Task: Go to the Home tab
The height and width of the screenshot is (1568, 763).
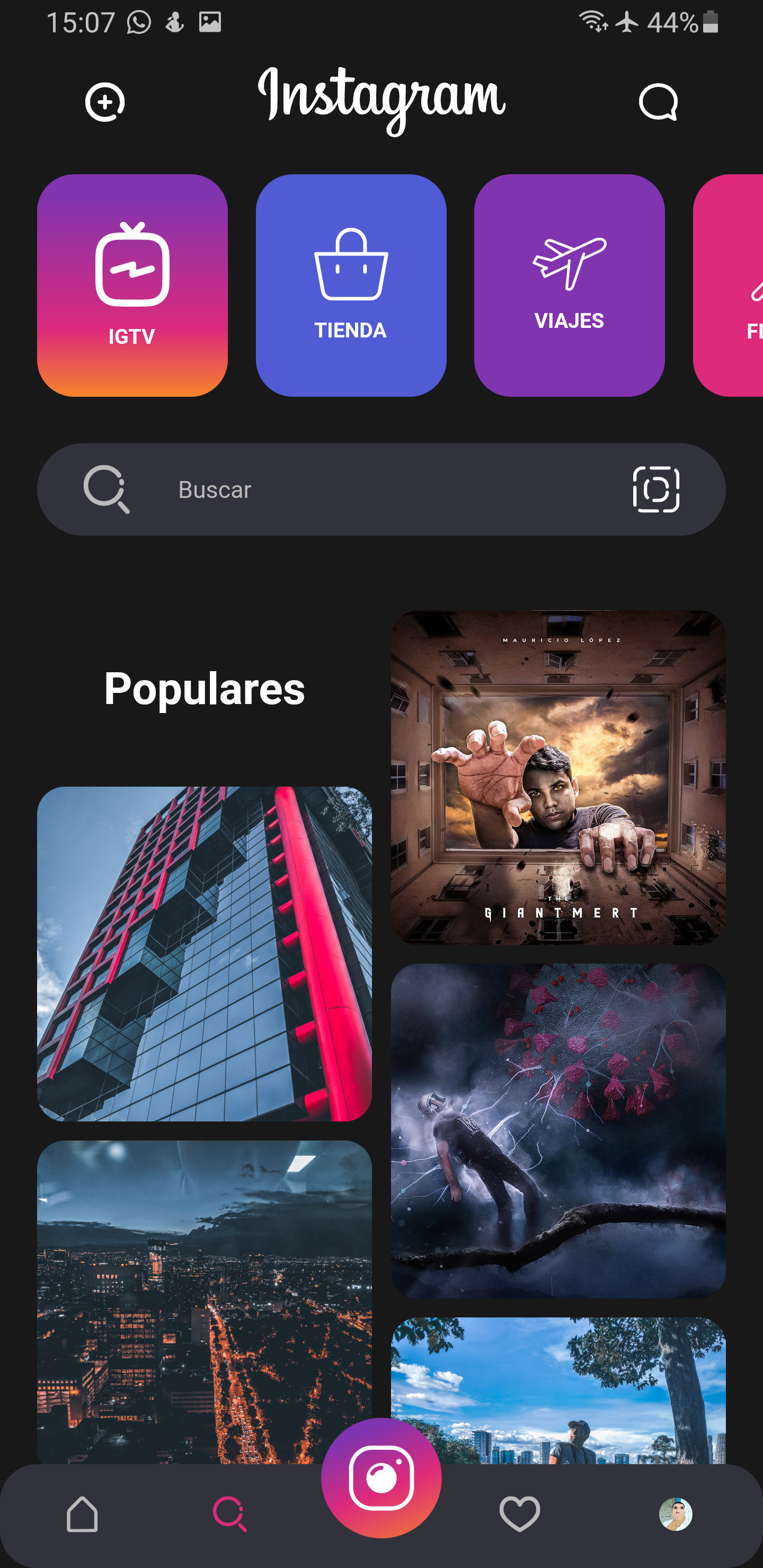Action: (82, 1514)
